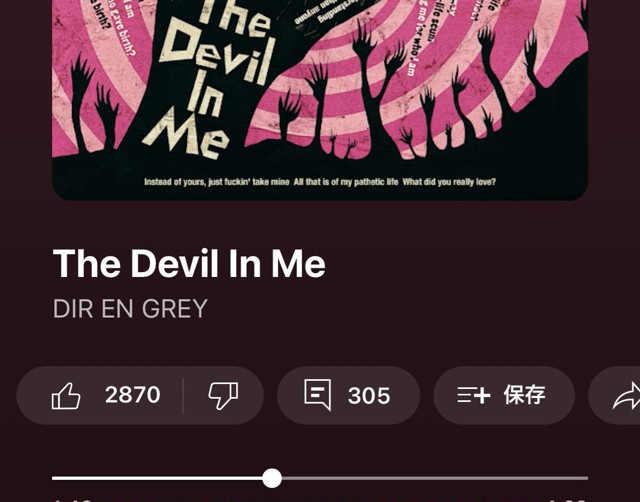
Task: Open the DIR EN GREY artist page
Action: (130, 309)
